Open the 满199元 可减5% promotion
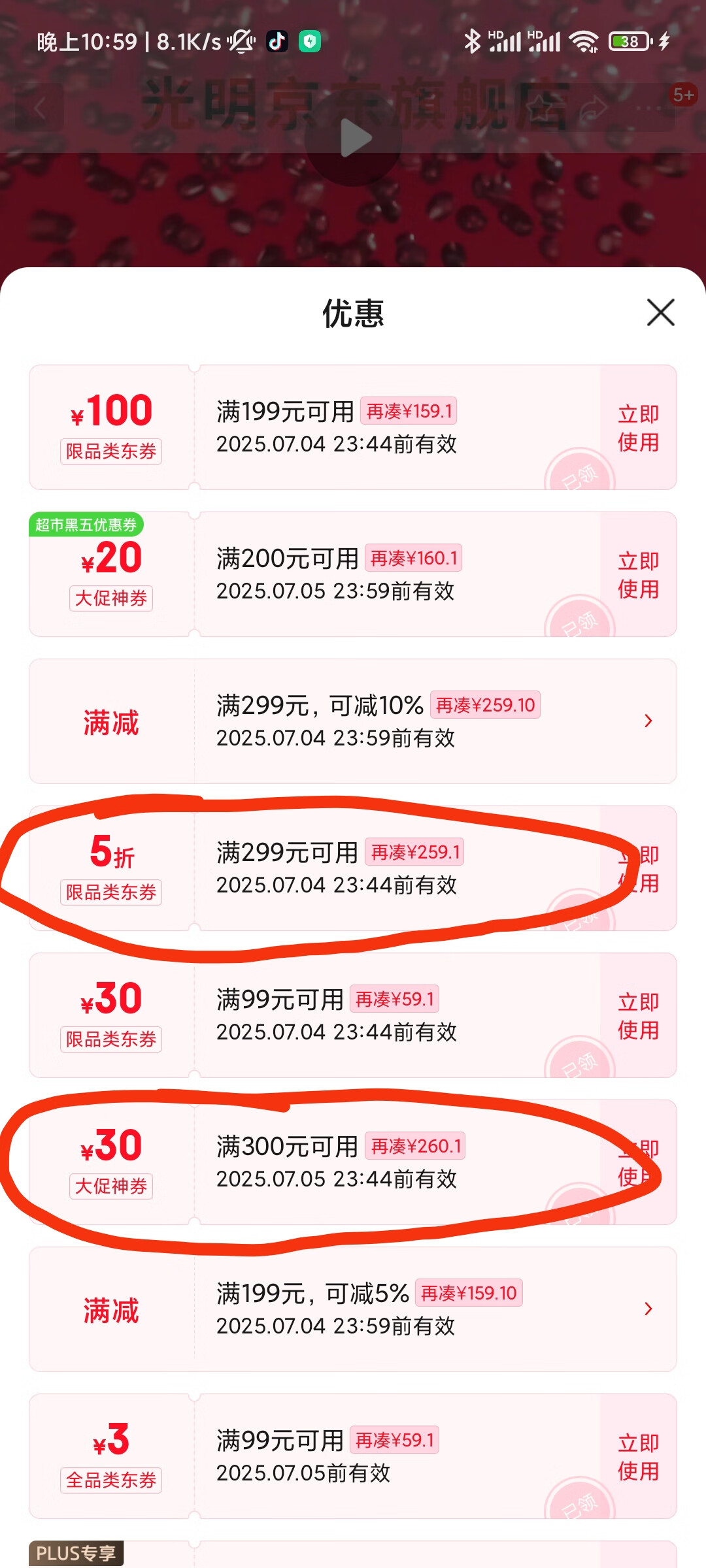 point(647,1309)
